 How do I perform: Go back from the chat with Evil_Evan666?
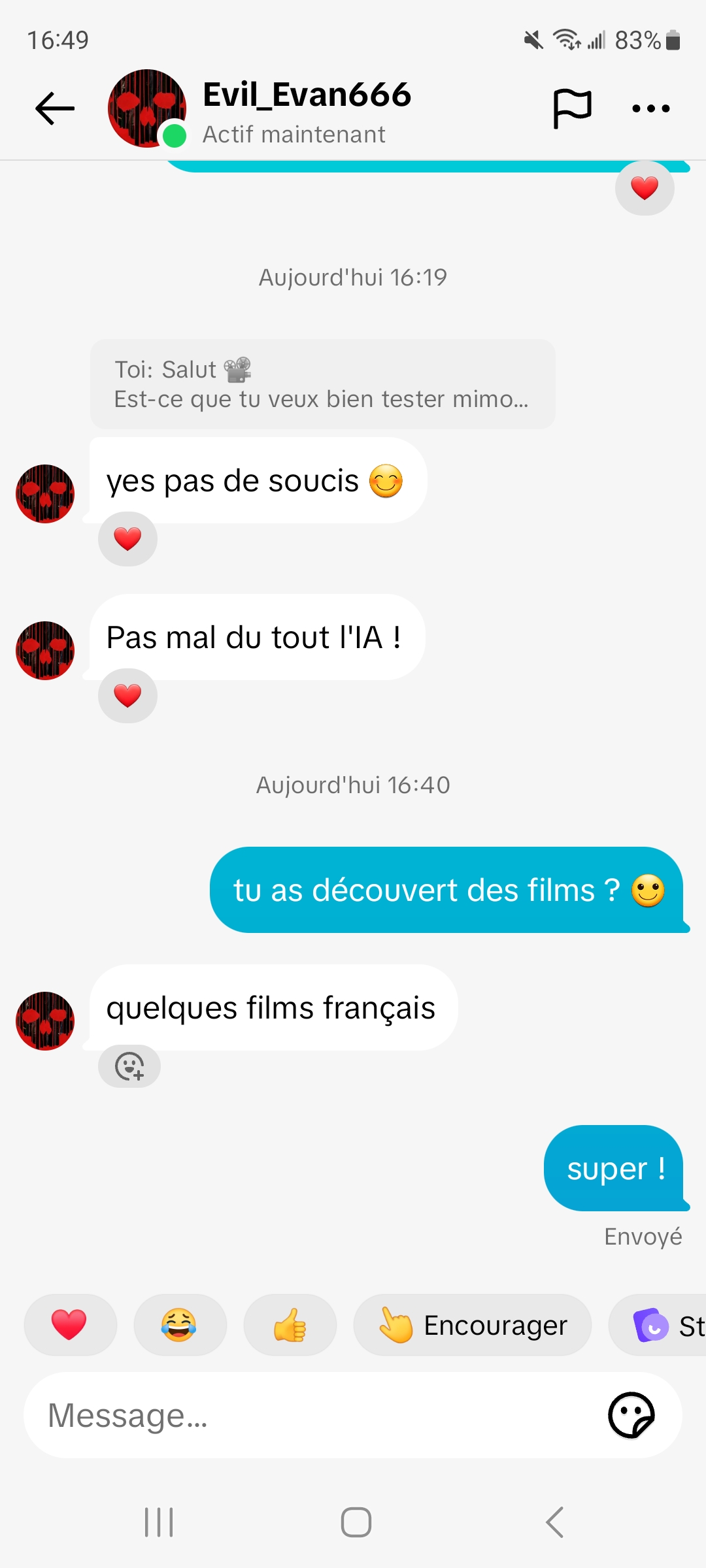pyautogui.click(x=55, y=108)
